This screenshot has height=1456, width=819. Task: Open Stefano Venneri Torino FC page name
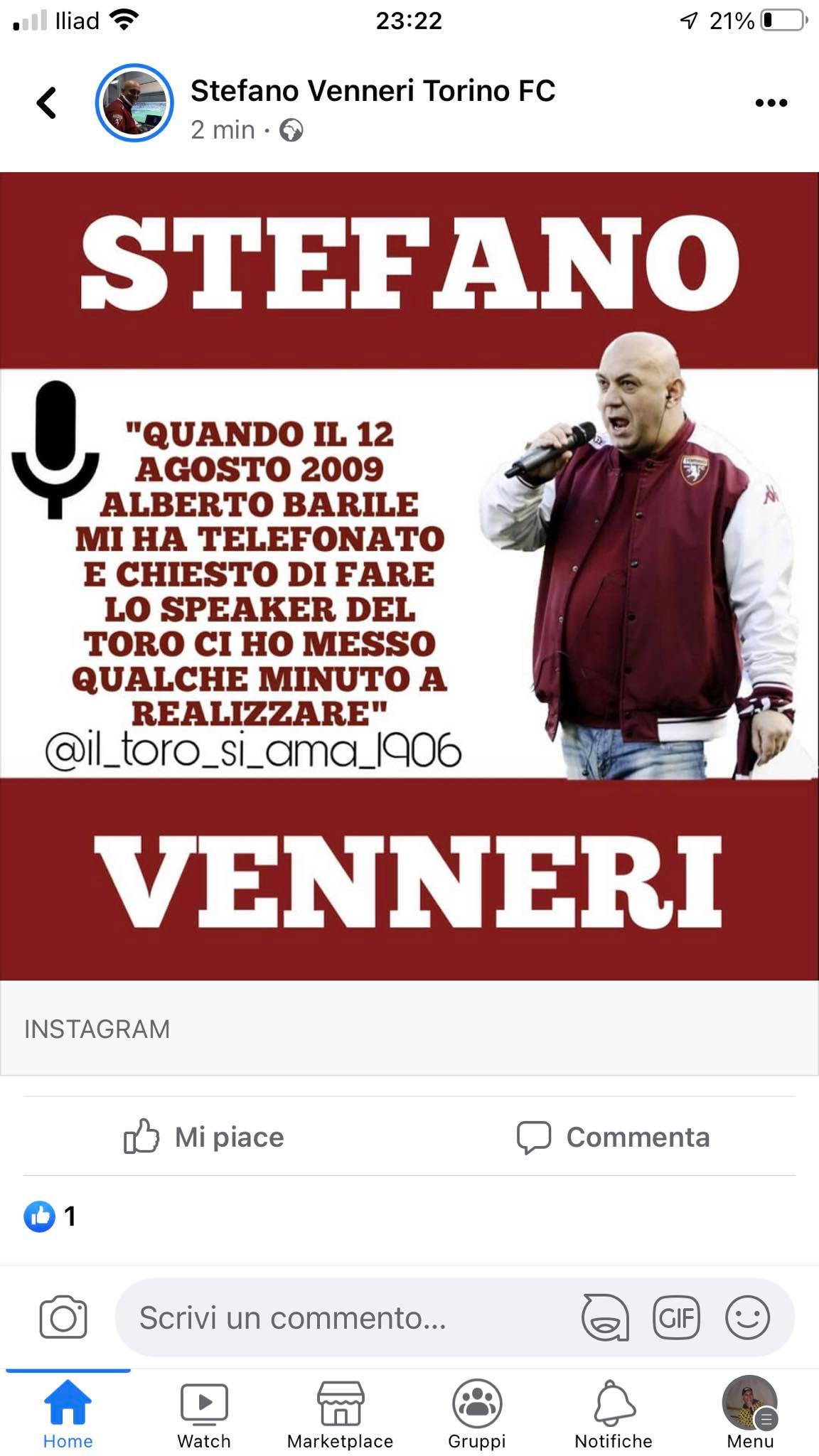click(373, 91)
